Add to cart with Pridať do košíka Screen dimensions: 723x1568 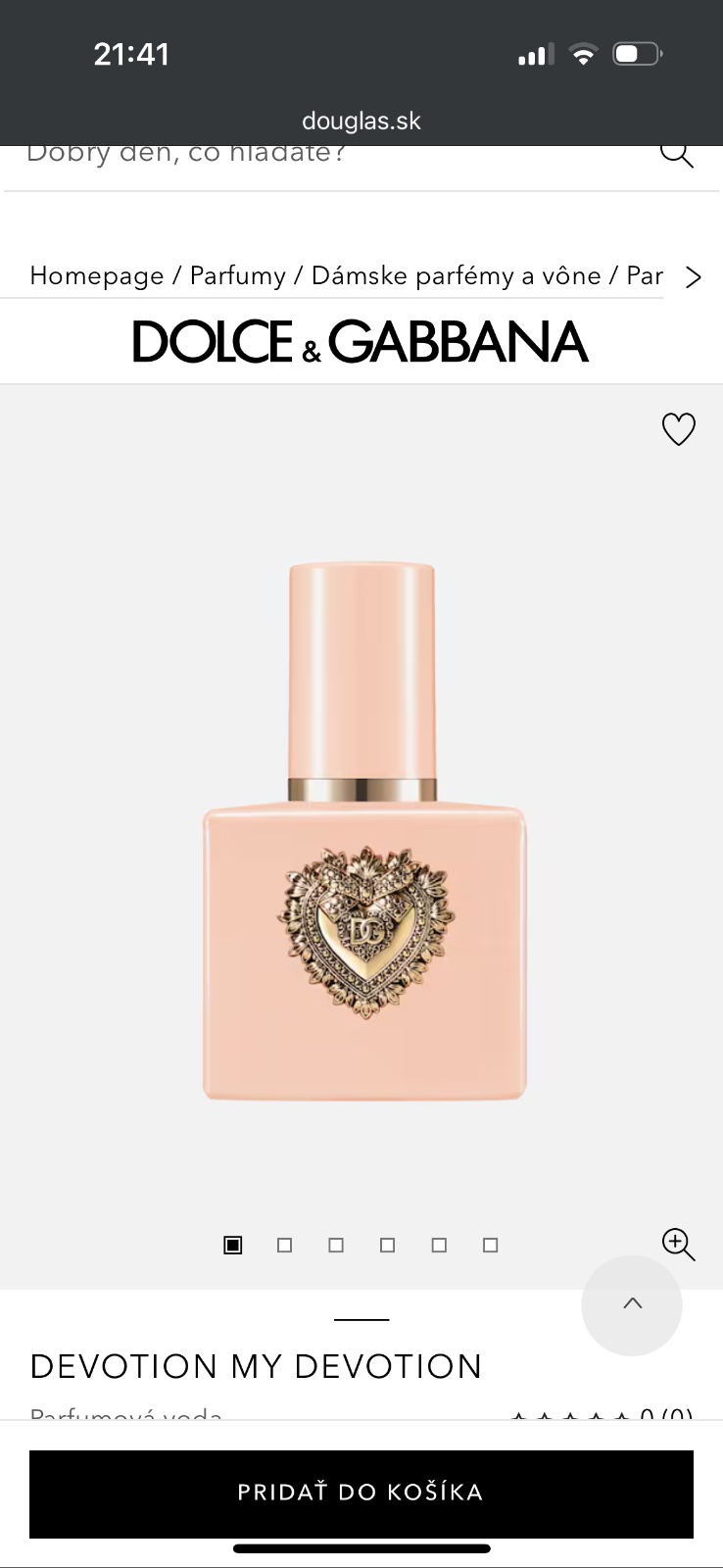click(x=361, y=1493)
